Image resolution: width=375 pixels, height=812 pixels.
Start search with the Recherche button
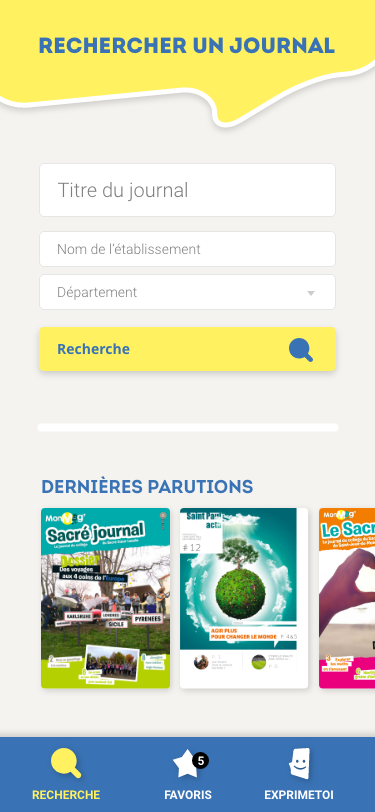pyautogui.click(x=188, y=349)
